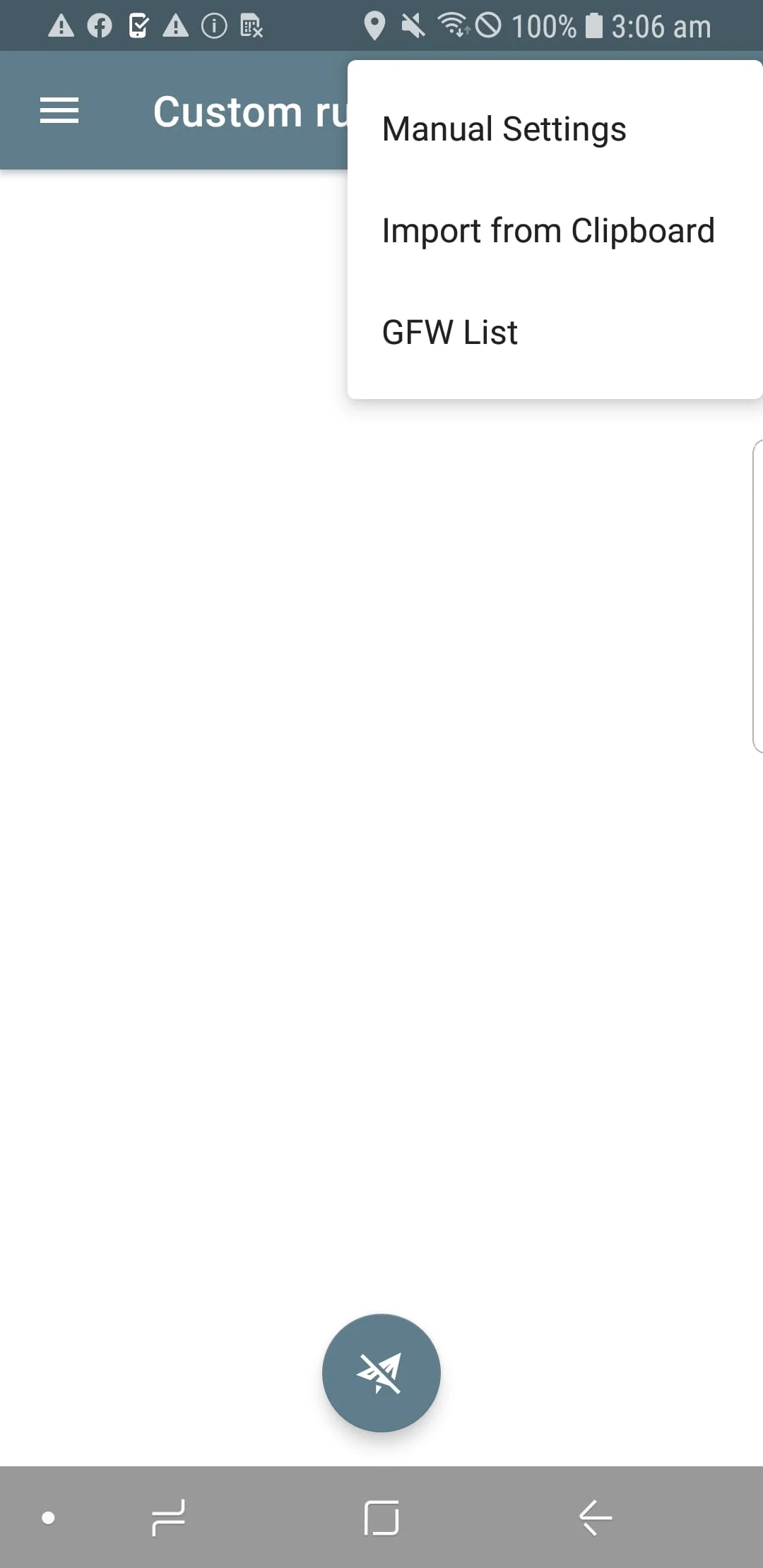This screenshot has width=763, height=1568.
Task: Select Manual Settings from the menu
Action: 503,129
